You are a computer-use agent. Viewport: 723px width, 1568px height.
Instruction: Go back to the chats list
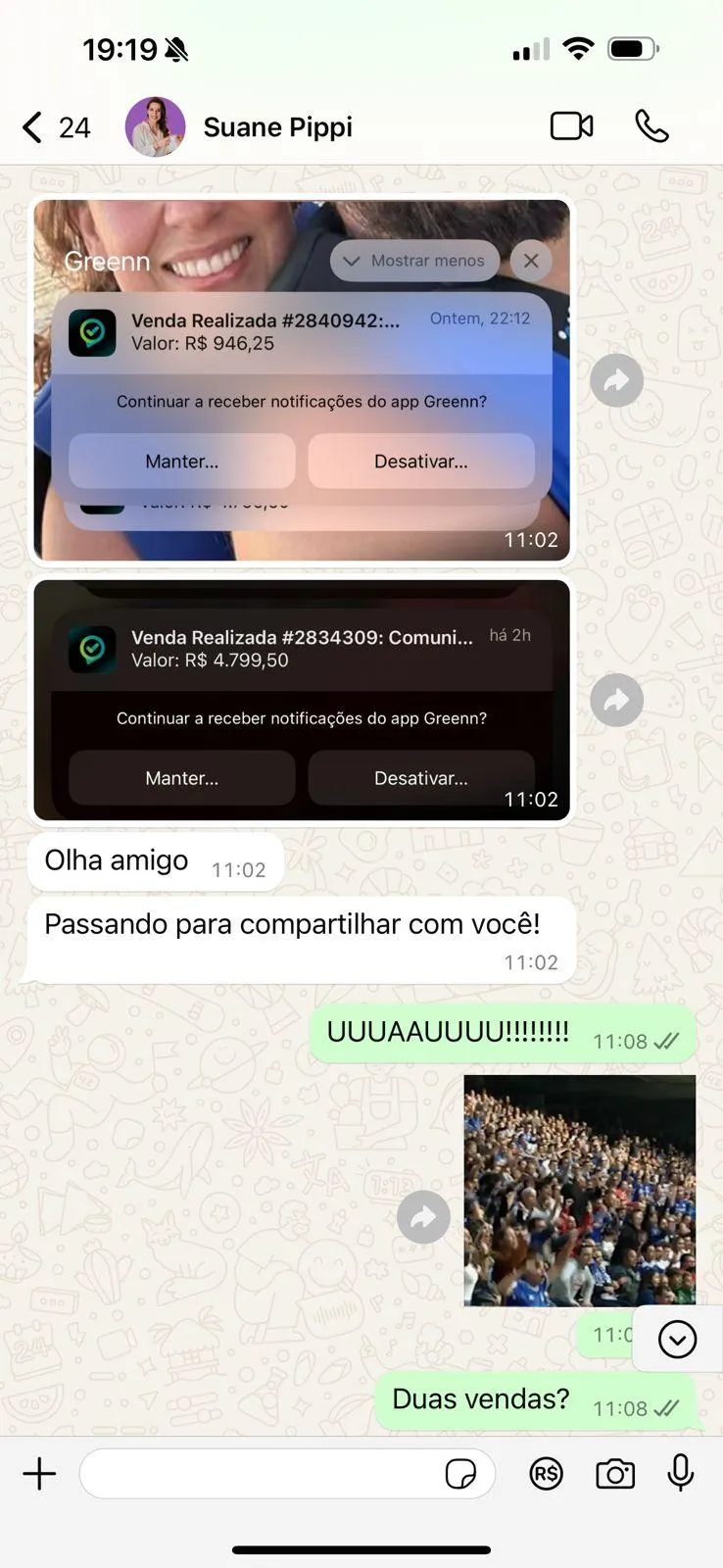coord(55,127)
